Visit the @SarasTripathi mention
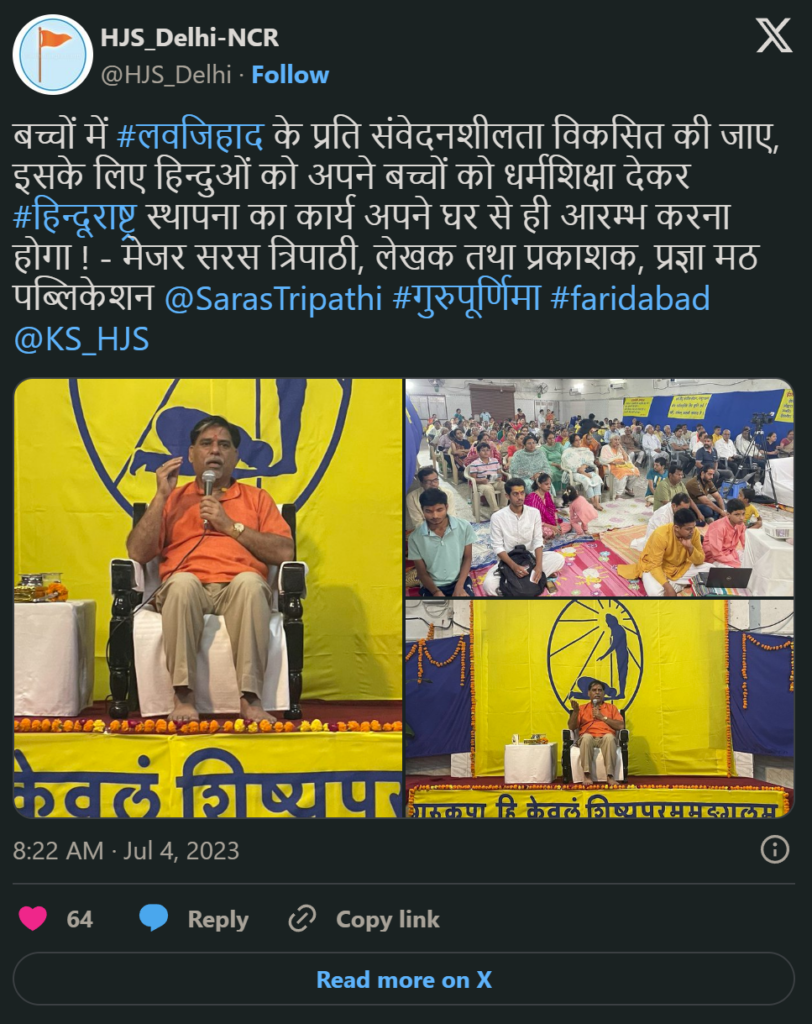812x1024 pixels. point(271,299)
